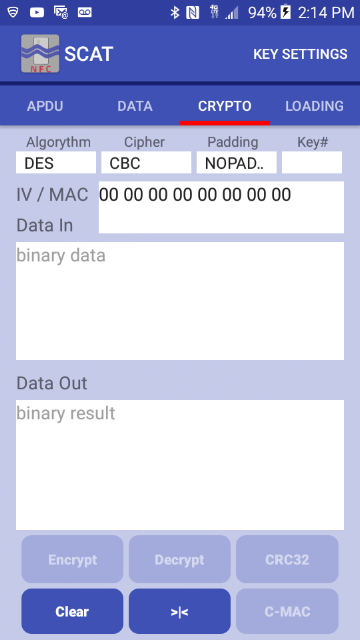
Task: Tap the Encrypt button
Action: [x=72, y=559]
